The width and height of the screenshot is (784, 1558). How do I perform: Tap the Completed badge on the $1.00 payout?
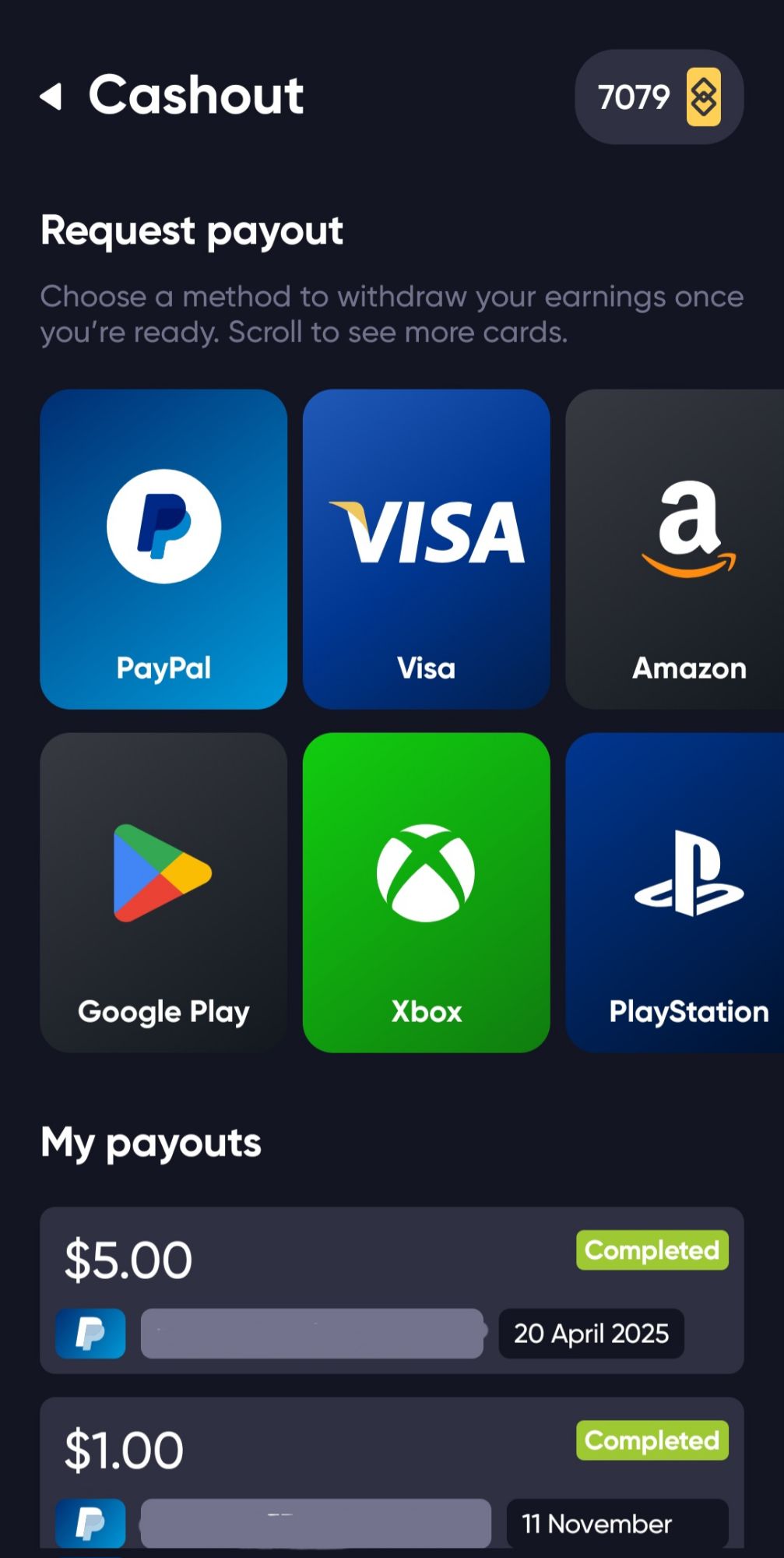click(x=651, y=1440)
